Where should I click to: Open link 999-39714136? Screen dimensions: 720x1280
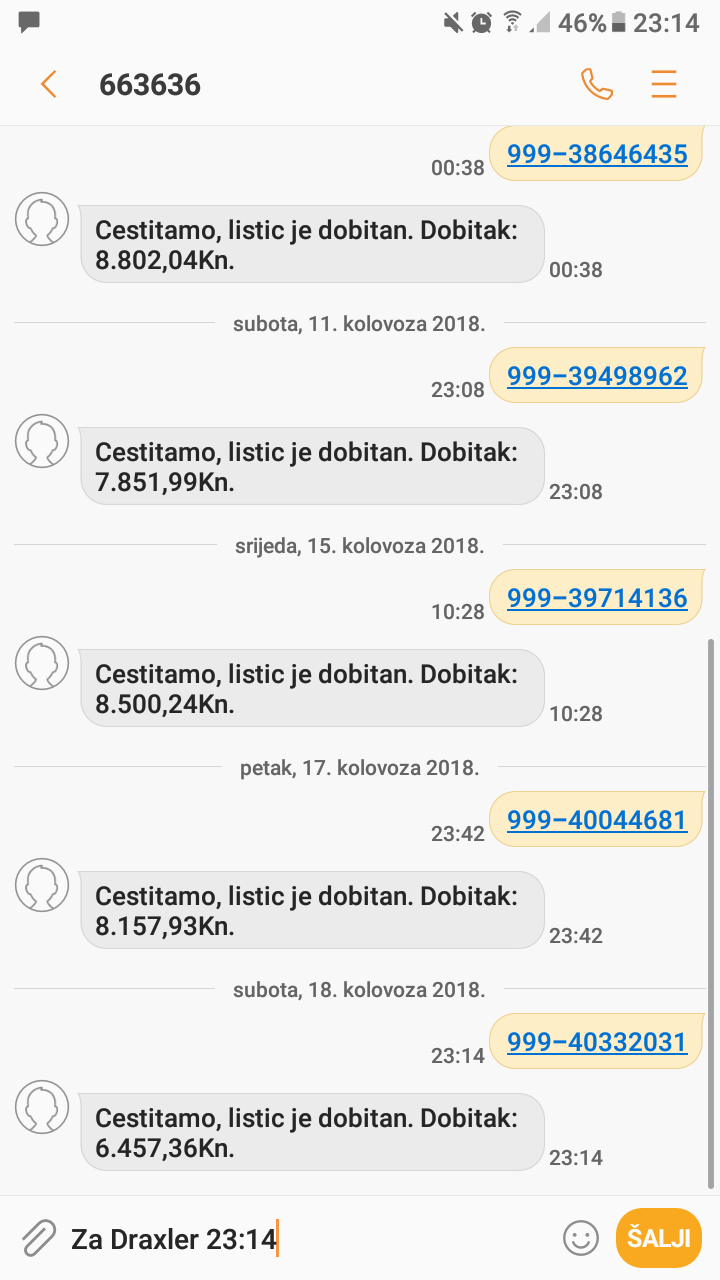coord(597,598)
